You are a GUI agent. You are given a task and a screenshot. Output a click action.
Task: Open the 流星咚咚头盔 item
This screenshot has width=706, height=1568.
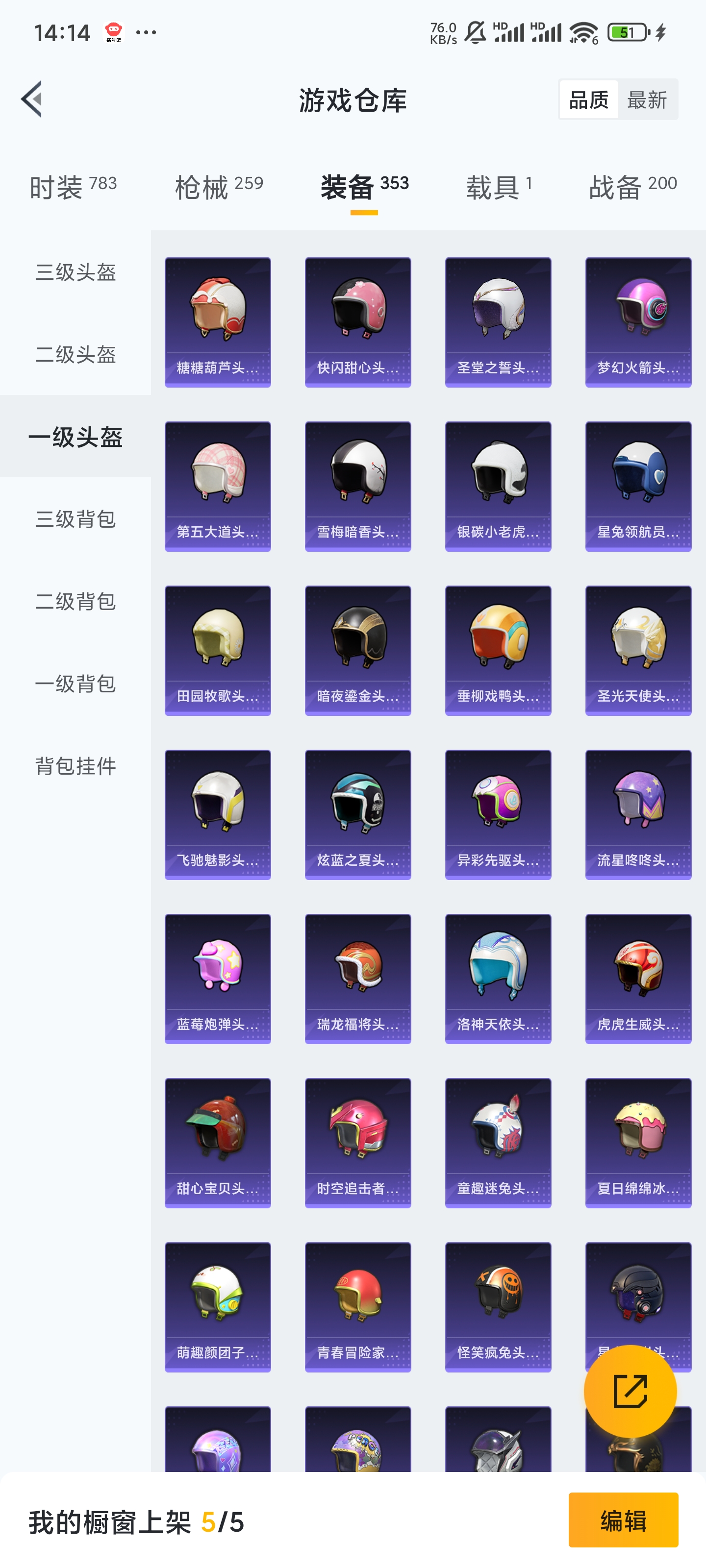tap(638, 815)
